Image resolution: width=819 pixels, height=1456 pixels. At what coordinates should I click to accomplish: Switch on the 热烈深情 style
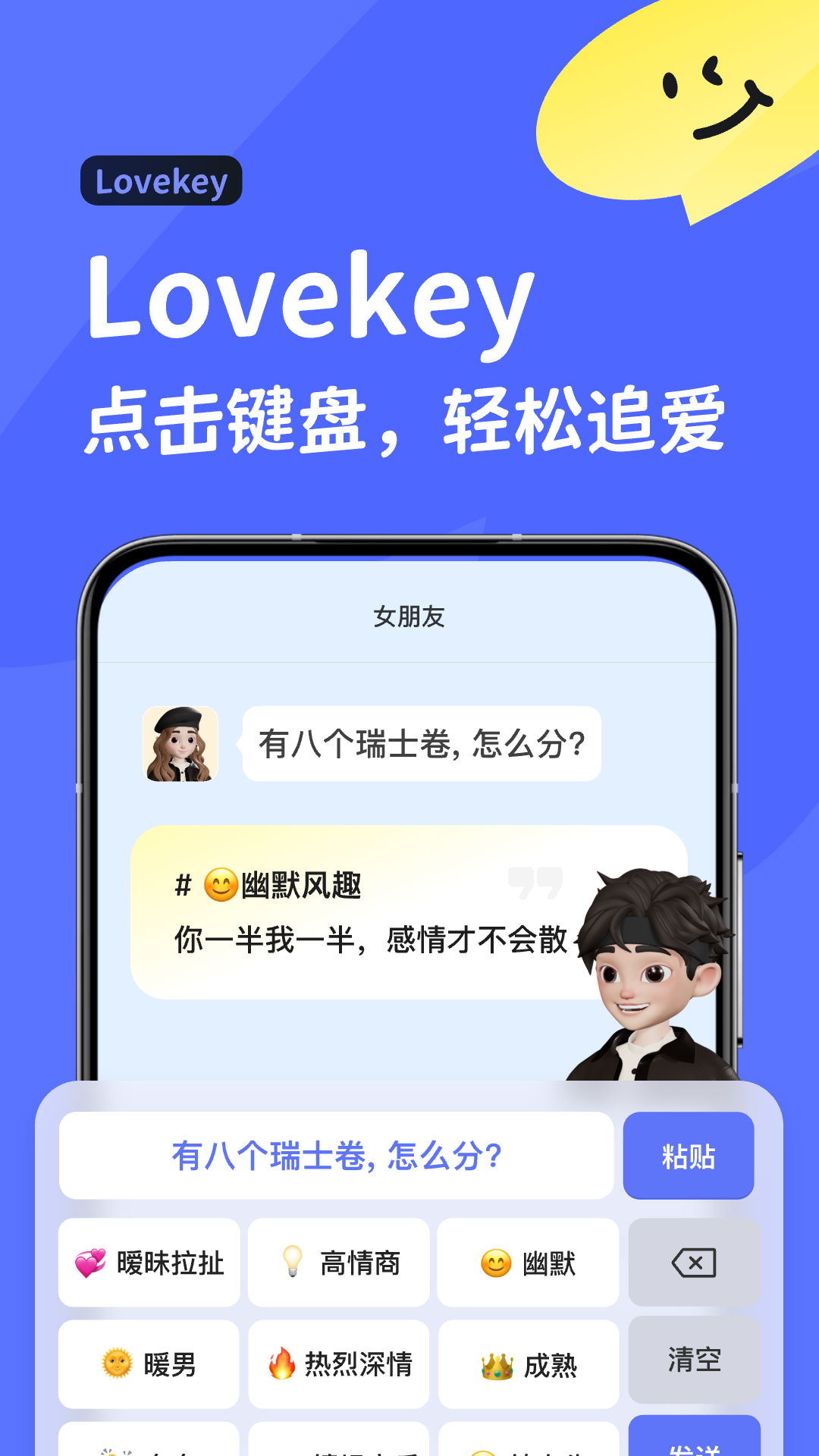click(339, 1363)
